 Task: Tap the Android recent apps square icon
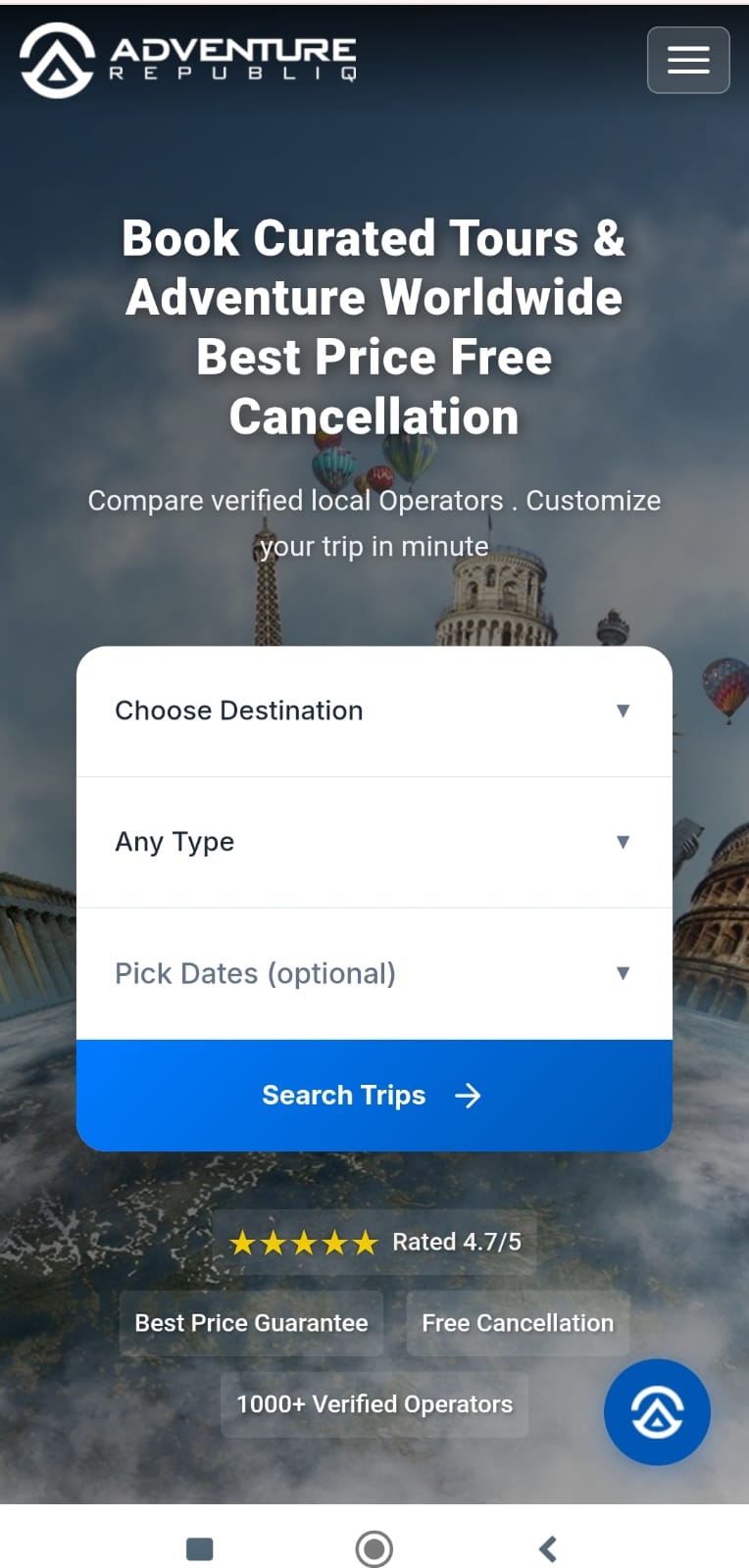(x=199, y=1548)
